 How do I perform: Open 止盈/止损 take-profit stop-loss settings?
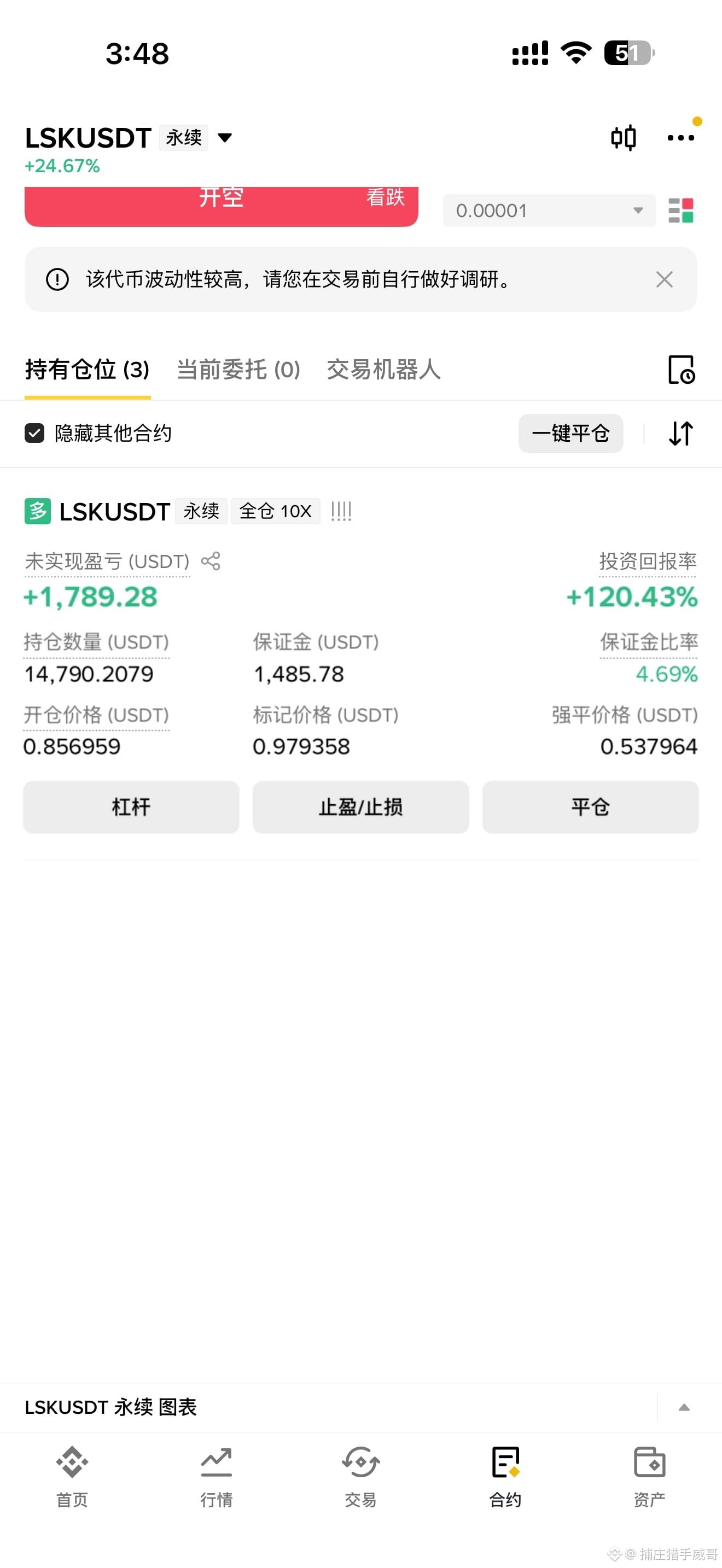(x=360, y=807)
